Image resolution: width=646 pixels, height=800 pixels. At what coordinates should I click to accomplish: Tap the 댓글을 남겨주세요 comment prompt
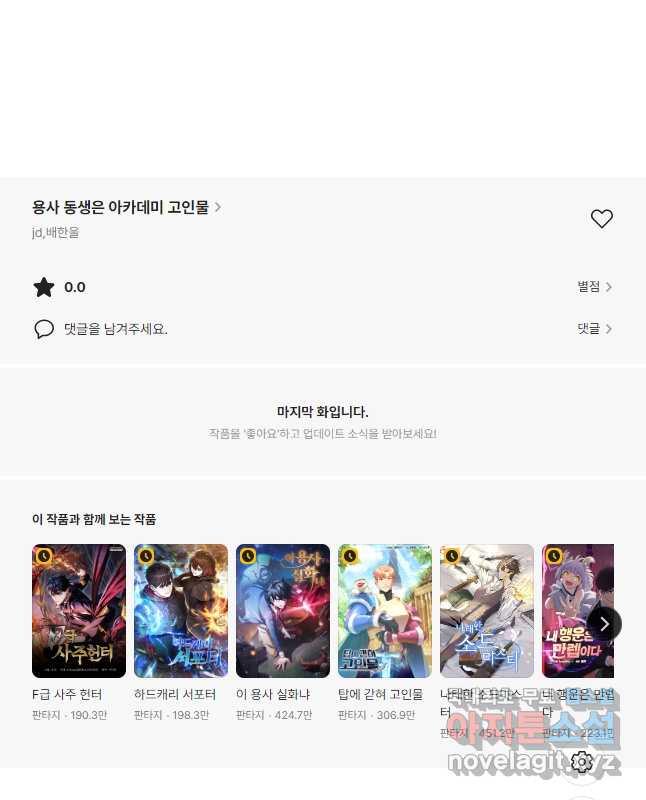pos(115,329)
